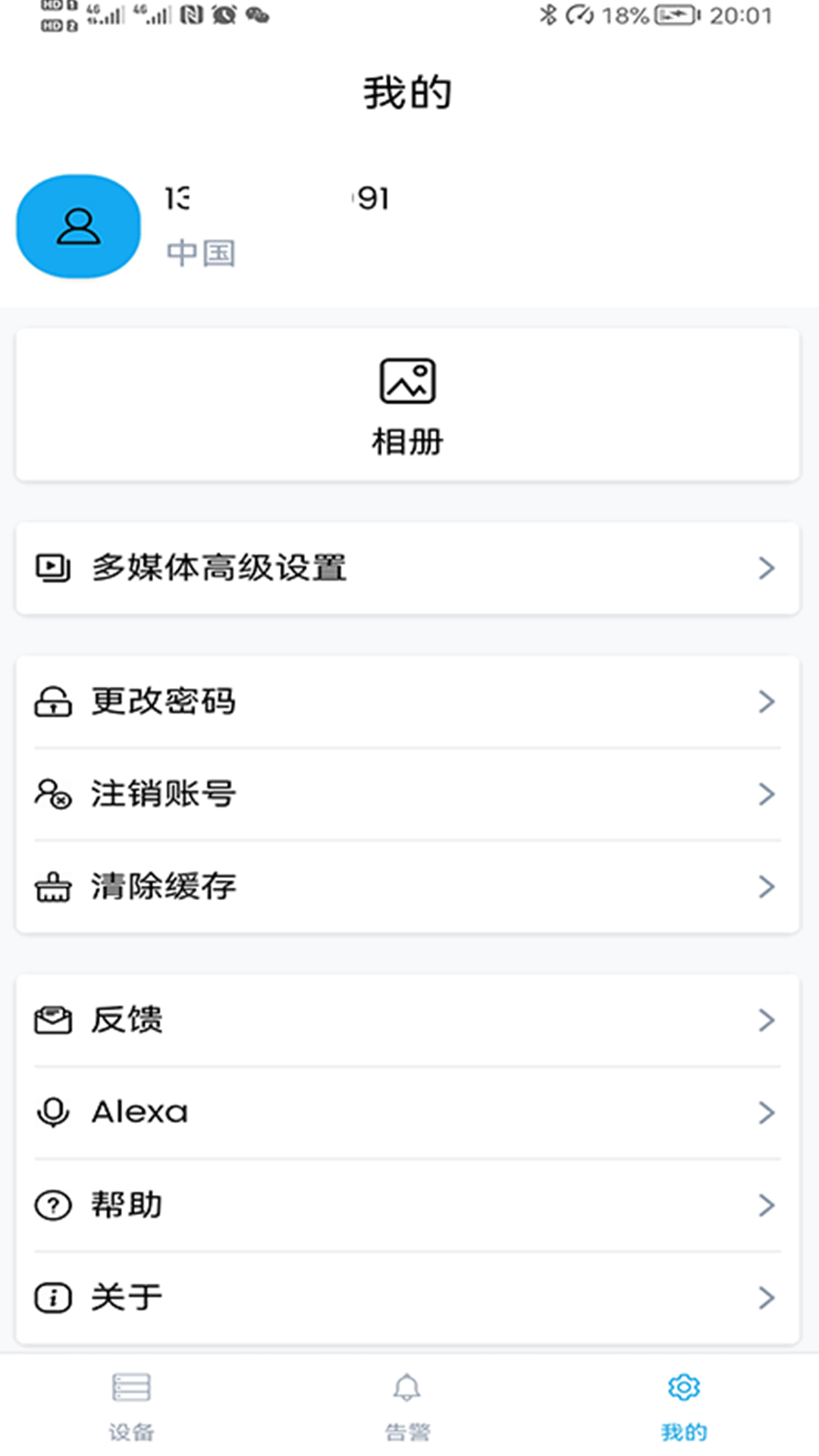Tap the question mark icon beside 帮助
Screen dimensions: 819x1456
click(x=51, y=1204)
